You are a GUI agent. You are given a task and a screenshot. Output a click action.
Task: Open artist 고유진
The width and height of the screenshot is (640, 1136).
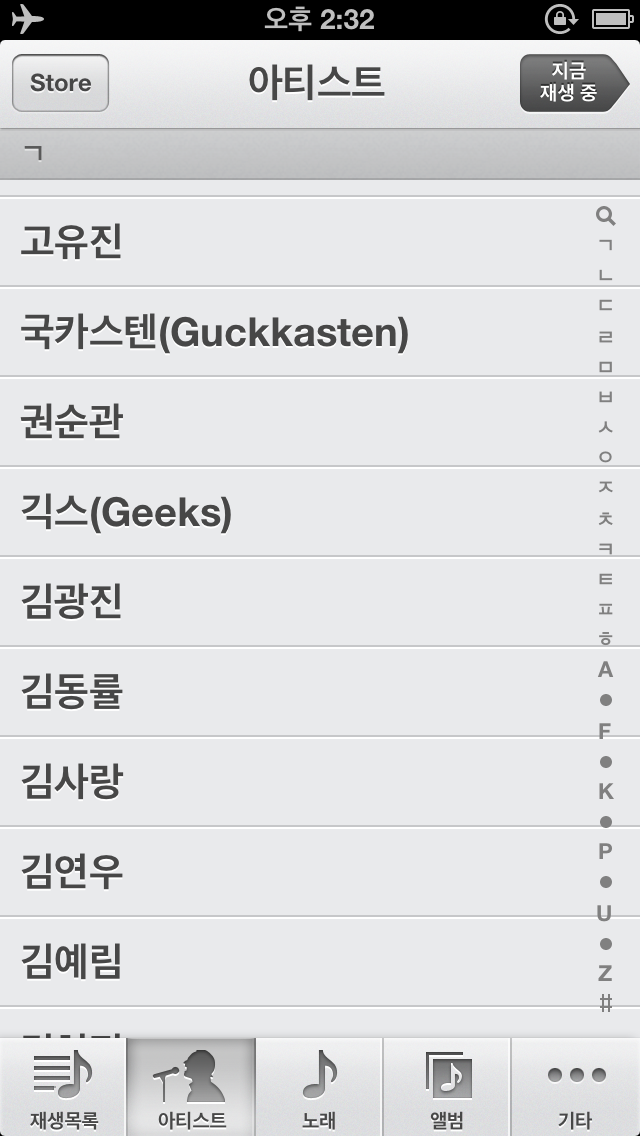320,242
